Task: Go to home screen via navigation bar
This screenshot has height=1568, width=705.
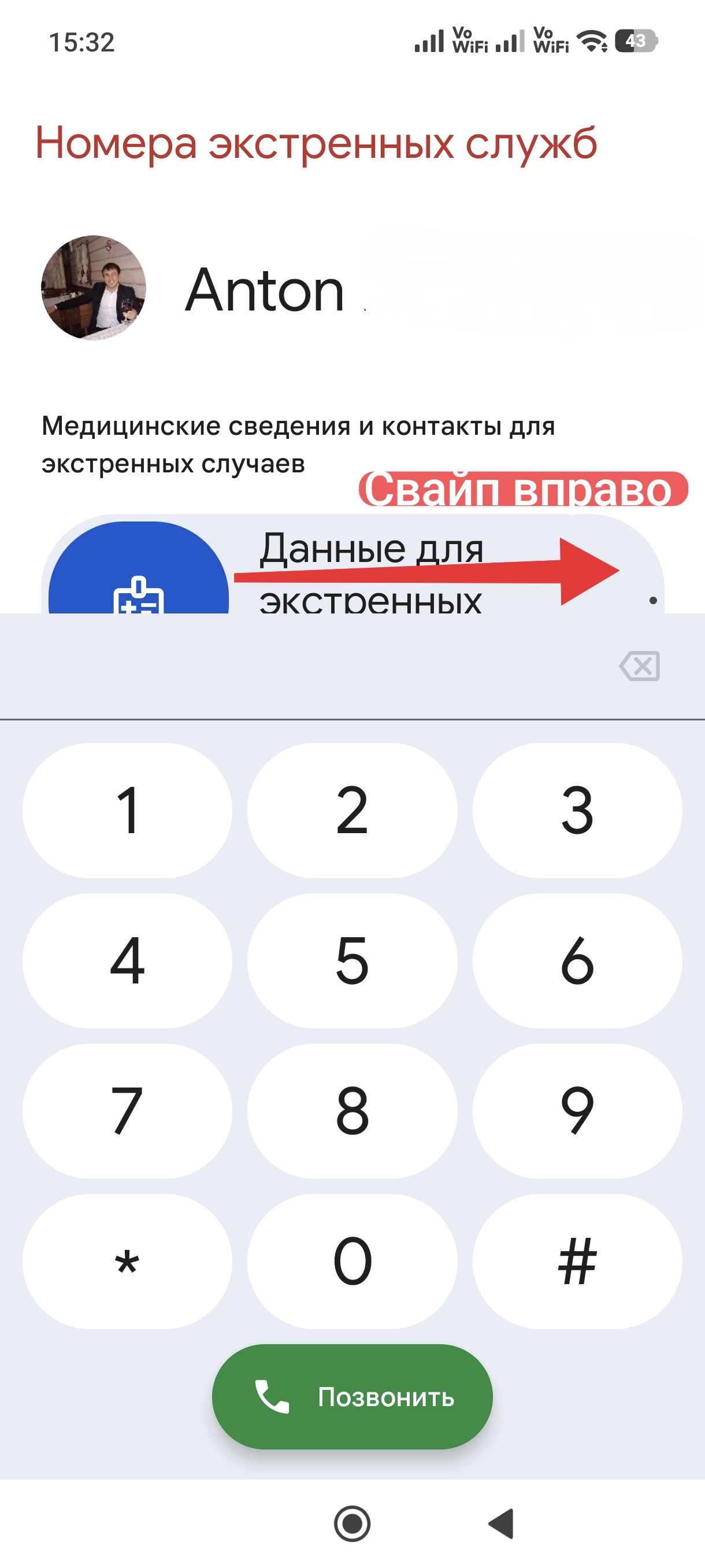Action: coord(352,1523)
